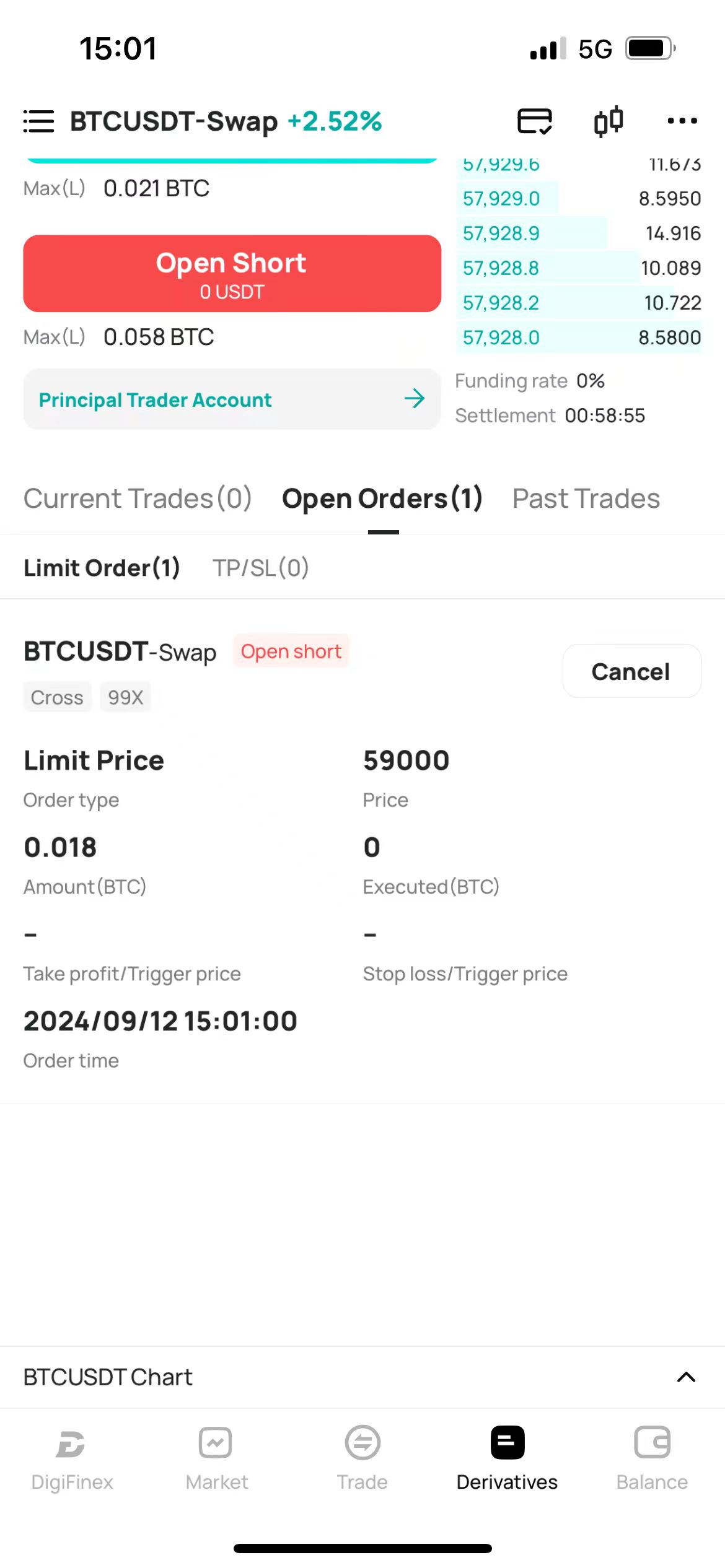
Task: Open the three-dot overflow menu
Action: pos(682,121)
